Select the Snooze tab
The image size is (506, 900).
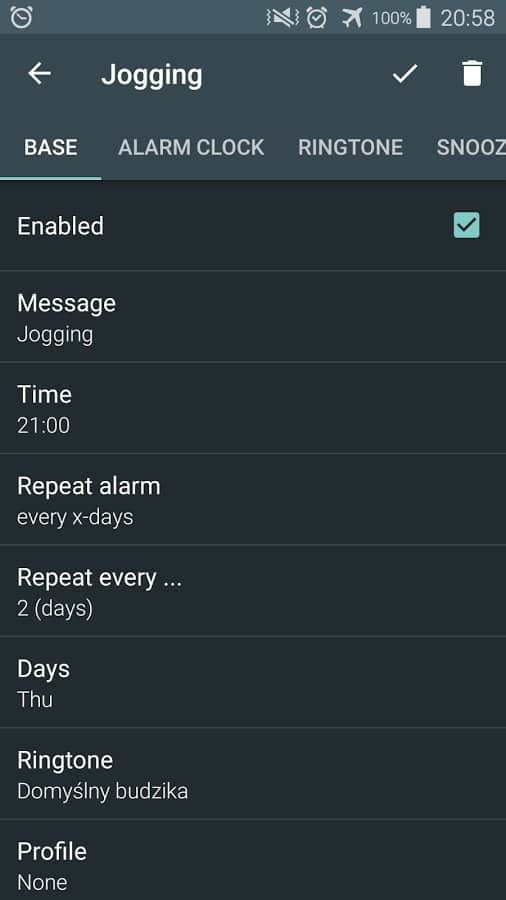pos(471,148)
